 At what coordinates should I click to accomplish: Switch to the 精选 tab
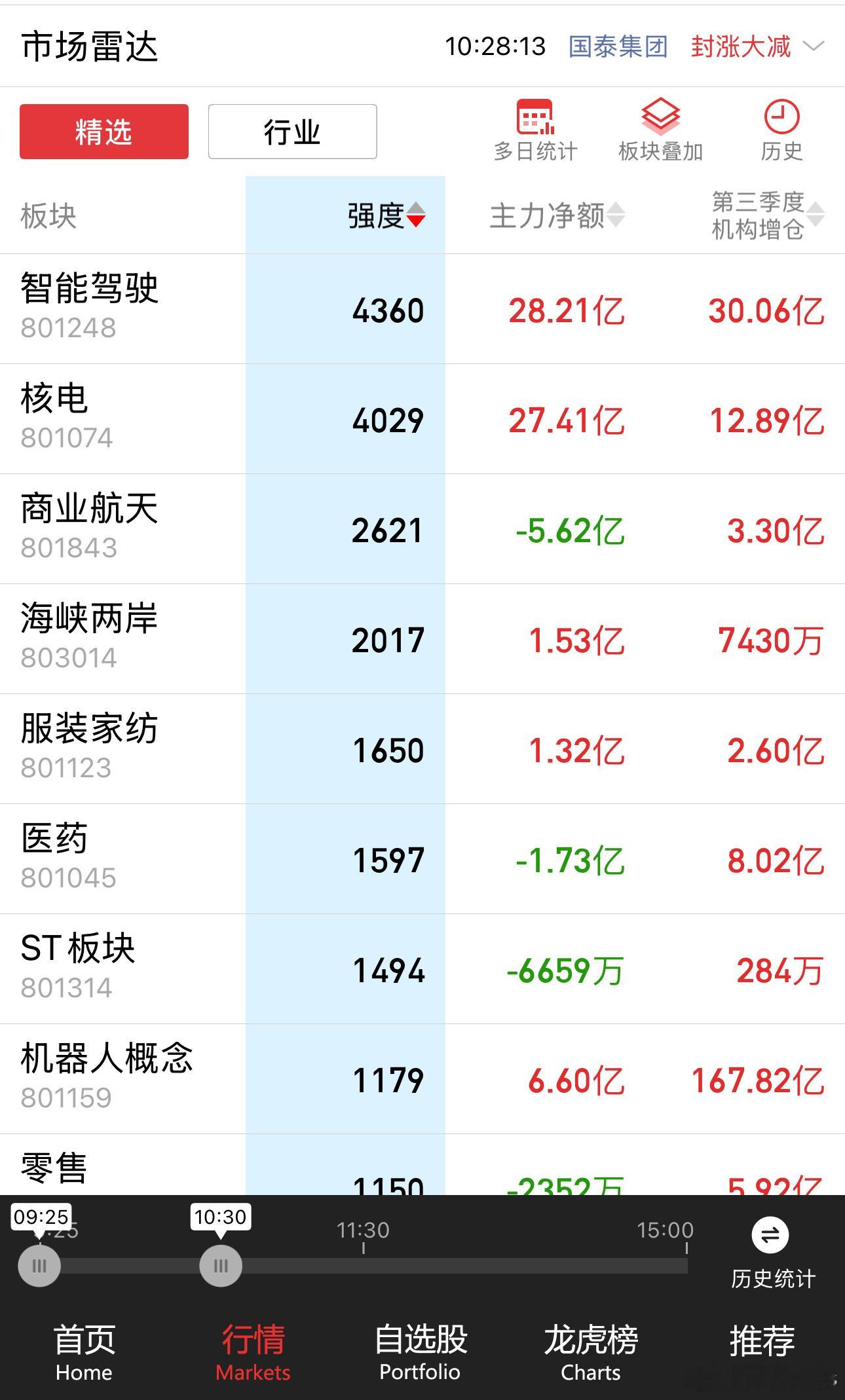[x=103, y=131]
